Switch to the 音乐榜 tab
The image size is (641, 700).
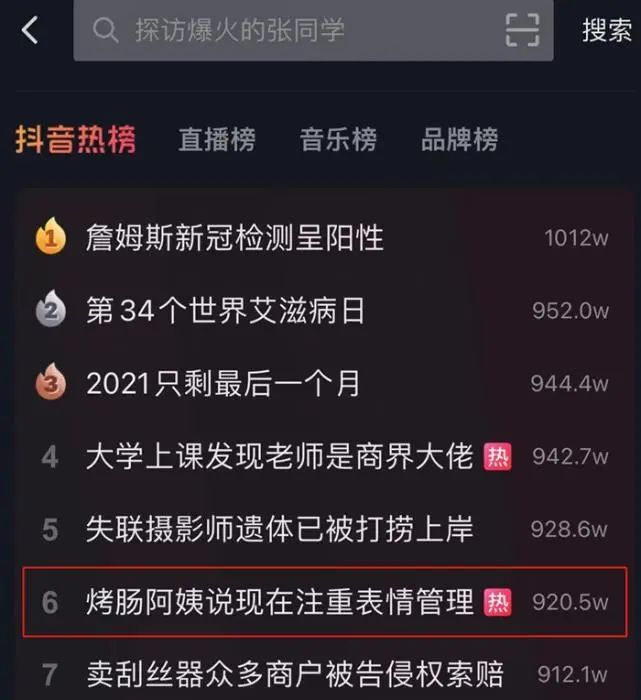coord(338,139)
